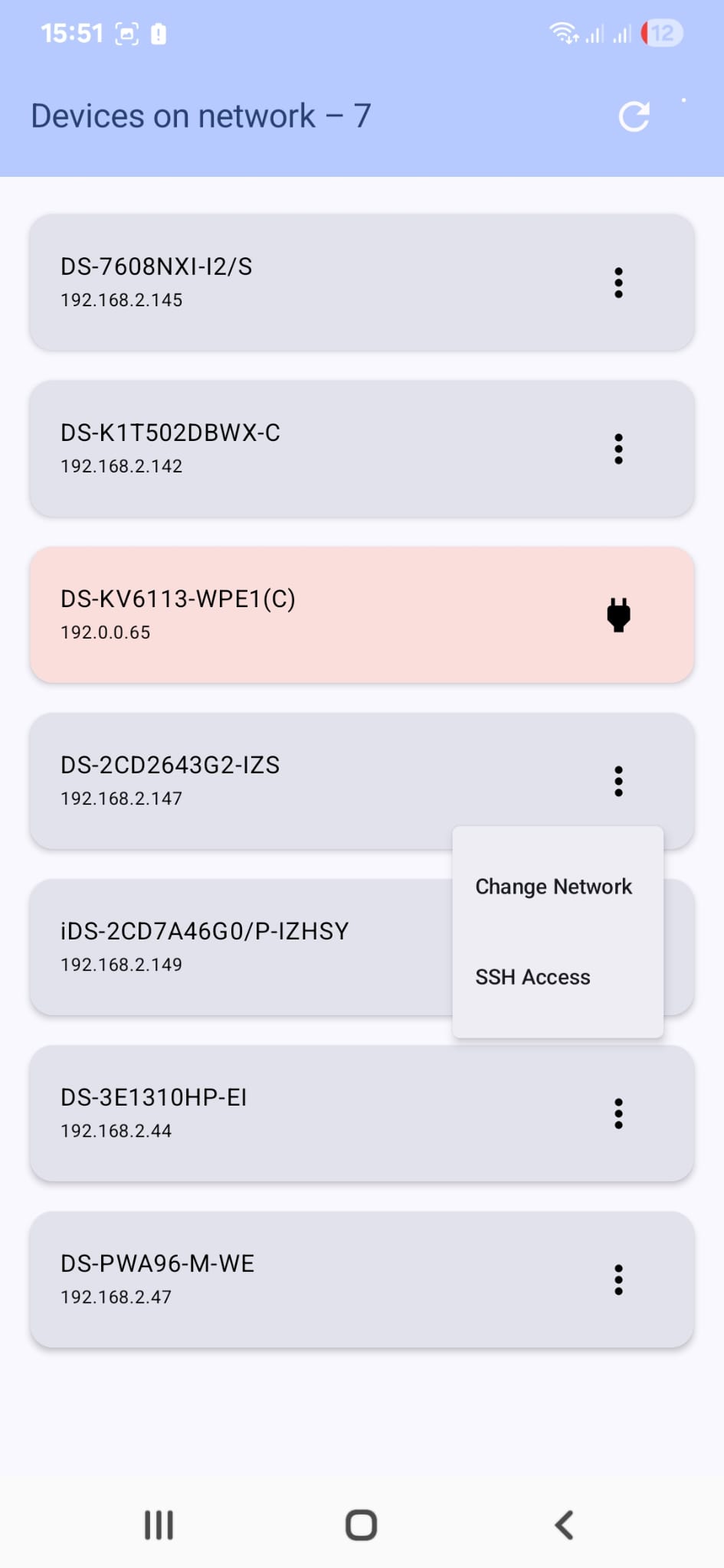Open three-dot menu for DS-2CD2643G2-IZS
724x1568 pixels.
click(618, 781)
